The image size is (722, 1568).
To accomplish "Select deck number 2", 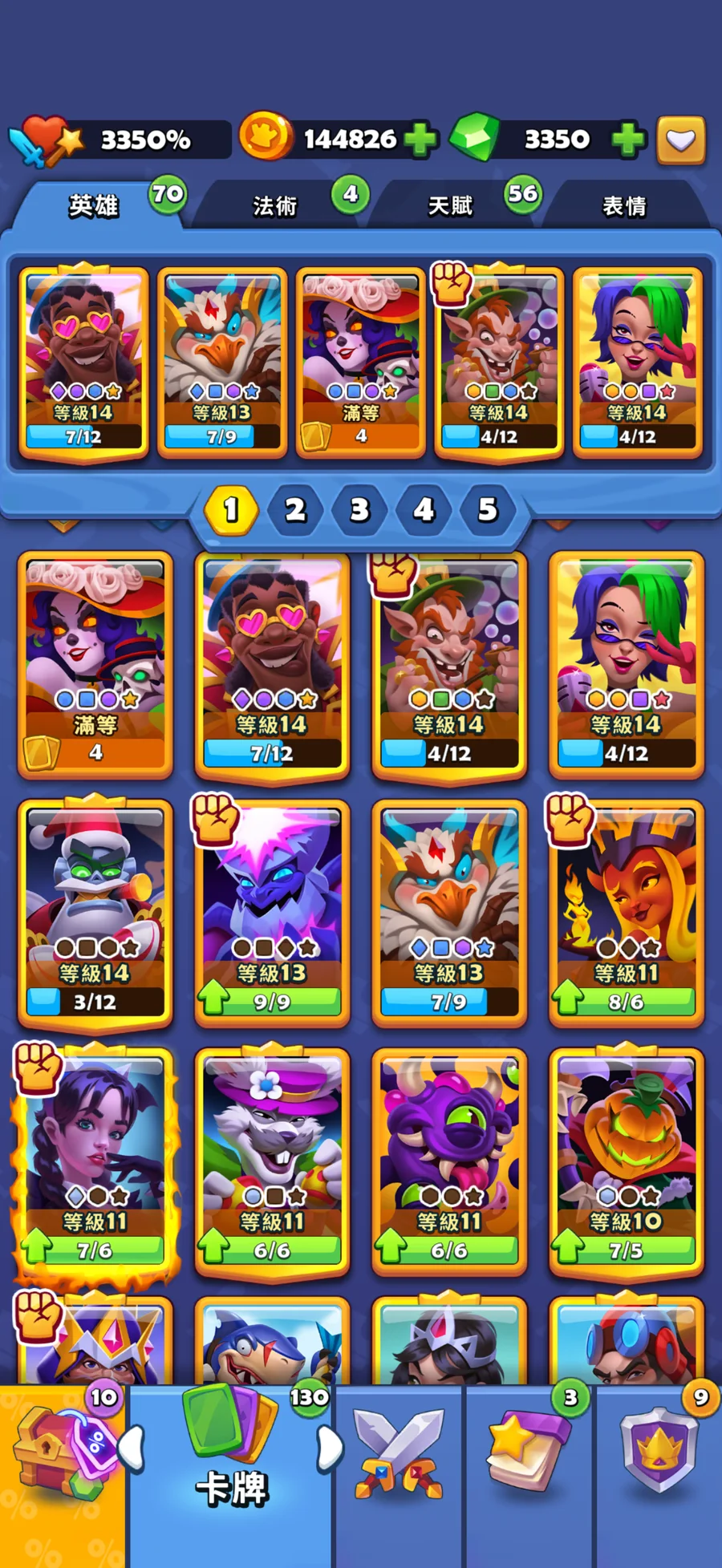I will pos(295,510).
